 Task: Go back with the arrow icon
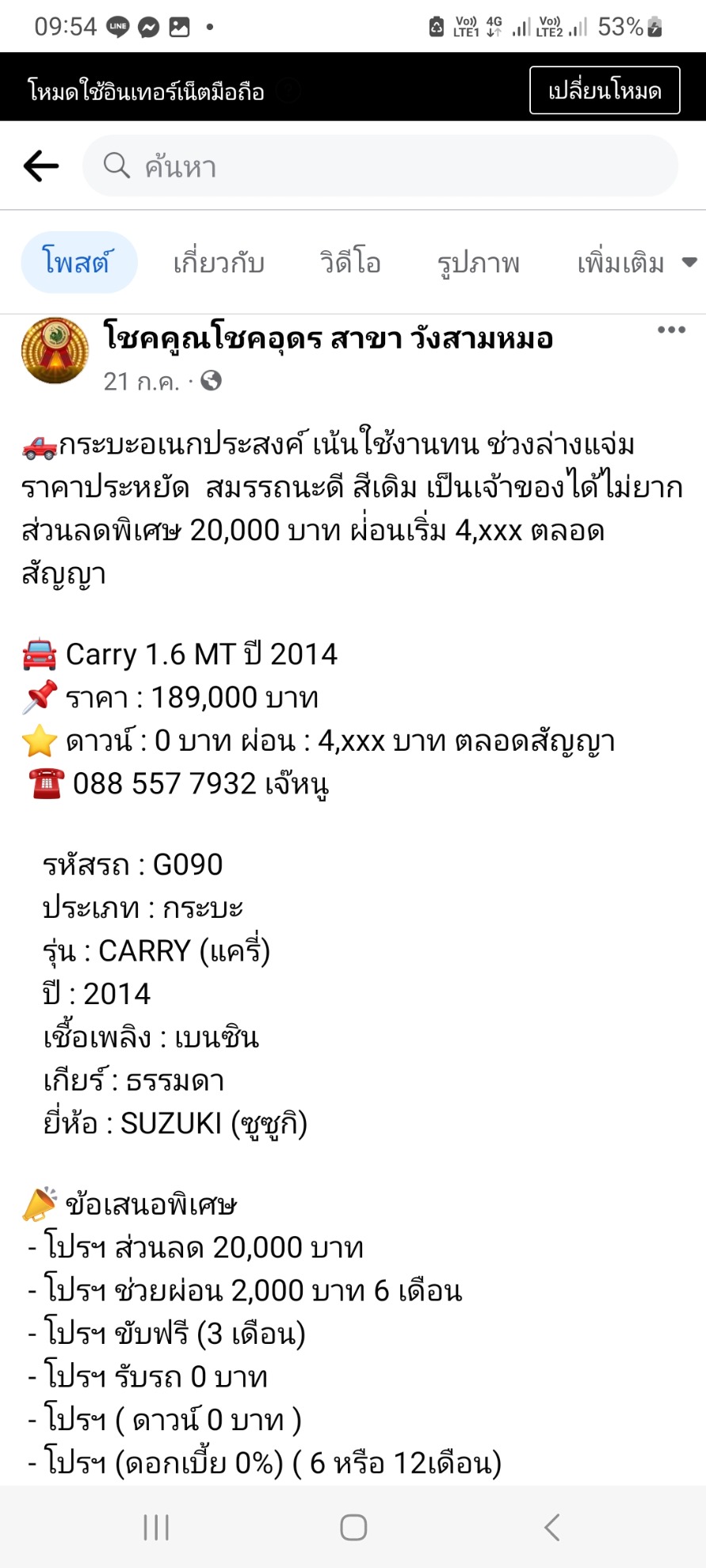[x=41, y=166]
